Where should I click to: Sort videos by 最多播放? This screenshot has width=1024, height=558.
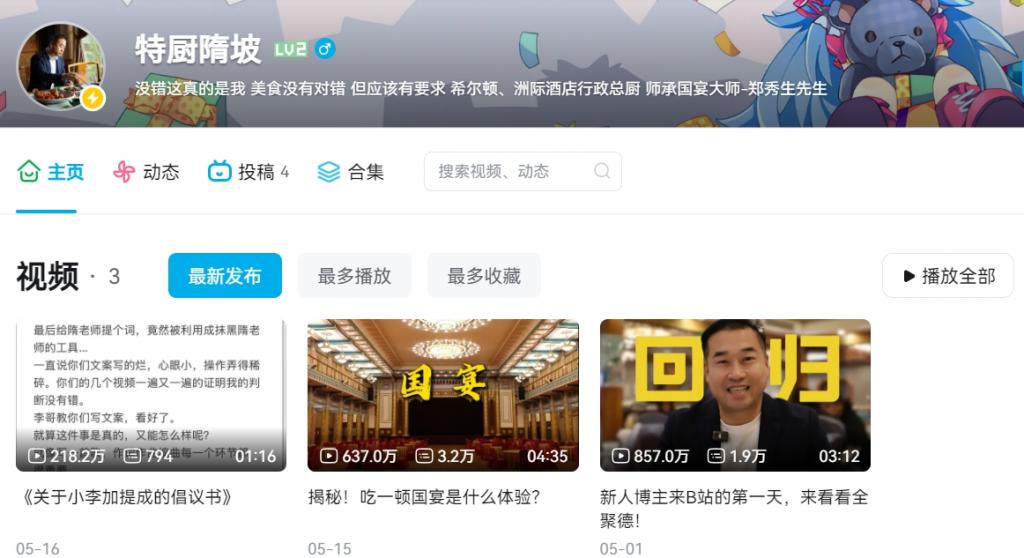click(354, 276)
